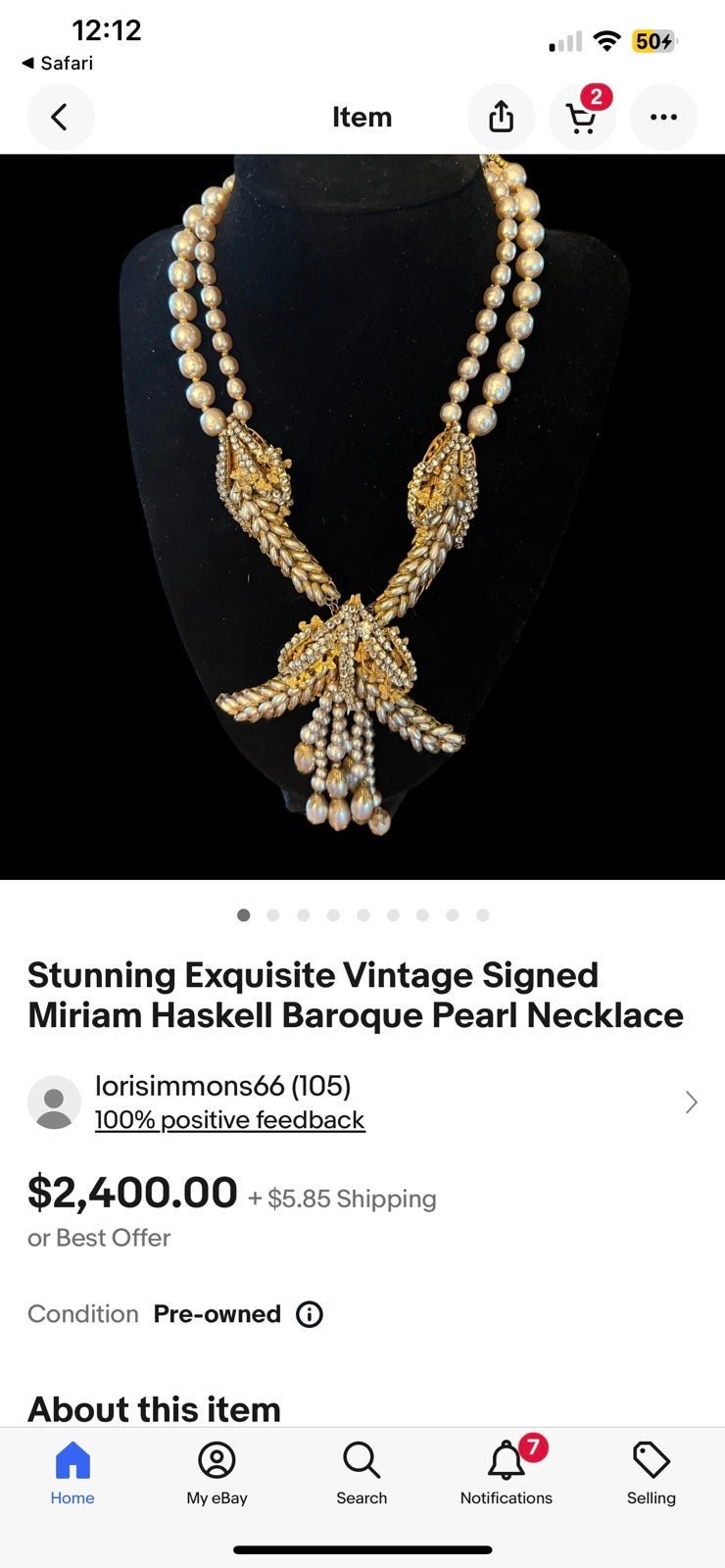Select the image page indicator dots
This screenshot has height=1568, width=725.
tap(362, 915)
